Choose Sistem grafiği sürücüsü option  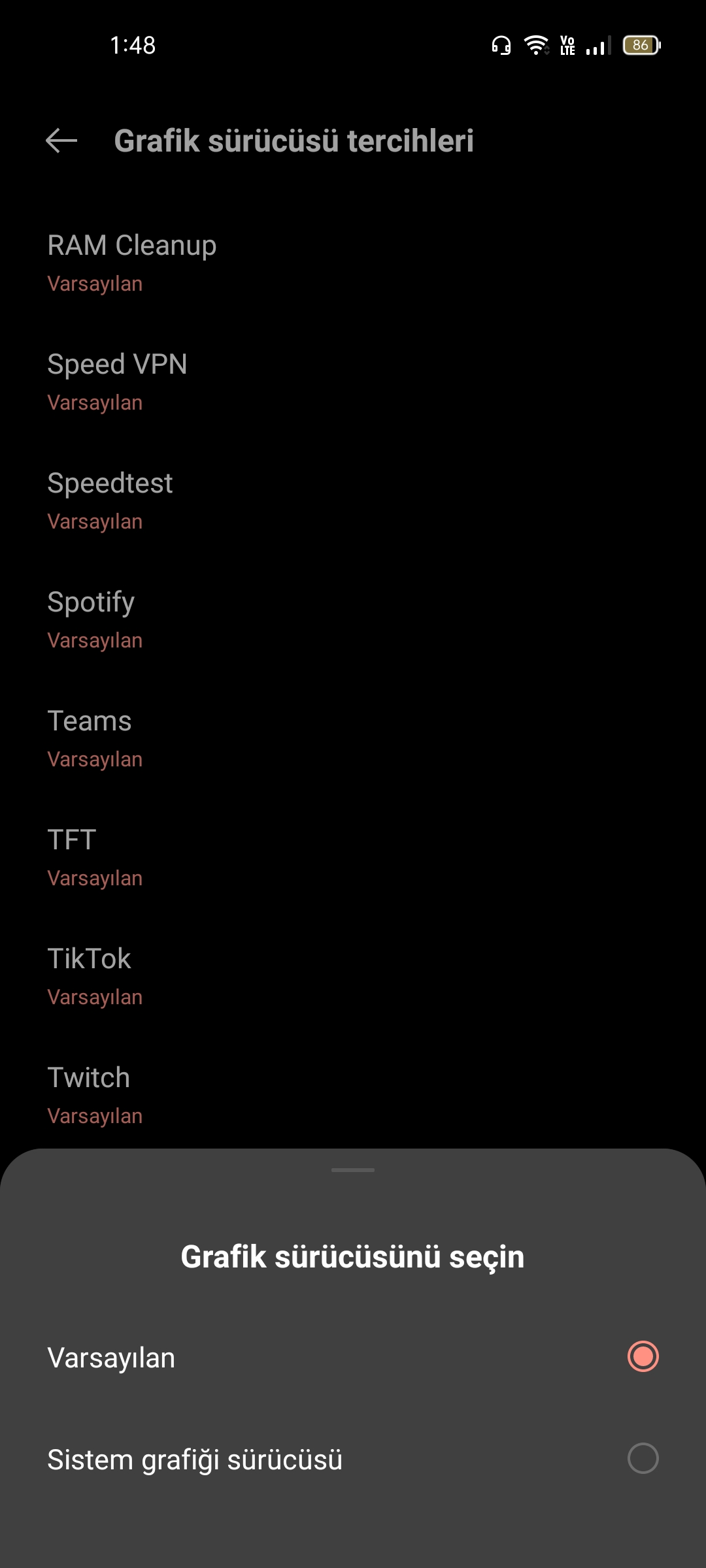[353, 1459]
